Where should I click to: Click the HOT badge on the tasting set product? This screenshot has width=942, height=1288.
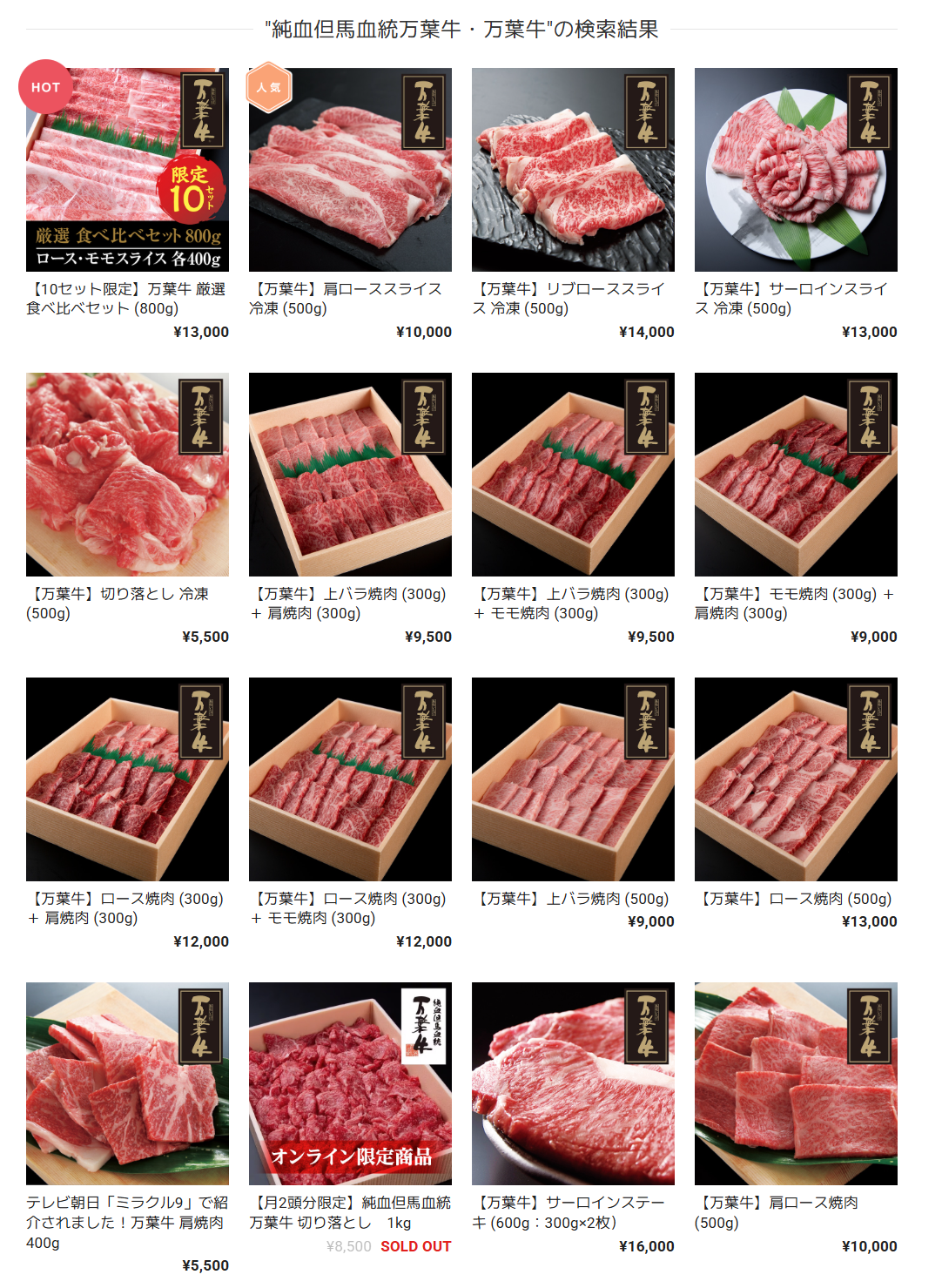(x=43, y=87)
